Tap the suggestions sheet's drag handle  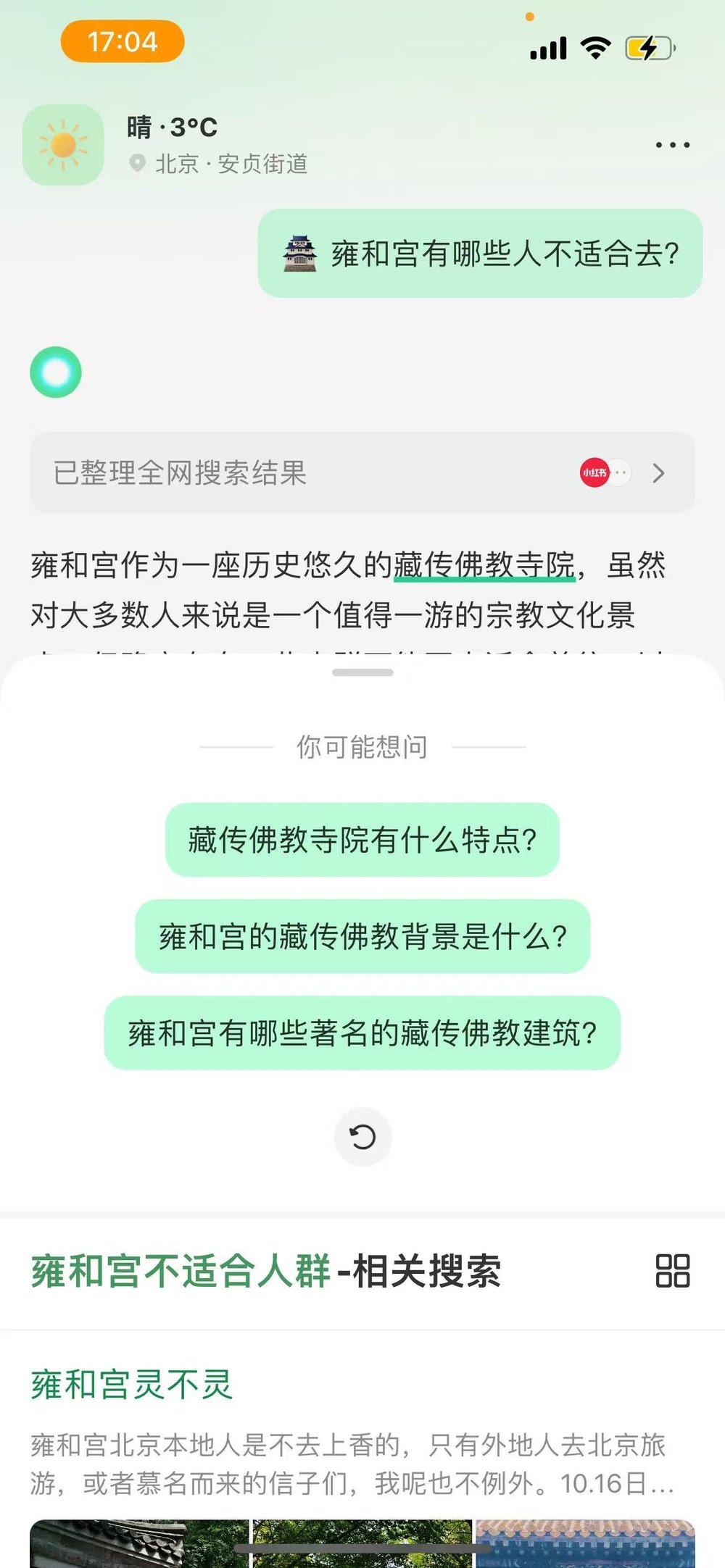pyautogui.click(x=362, y=672)
